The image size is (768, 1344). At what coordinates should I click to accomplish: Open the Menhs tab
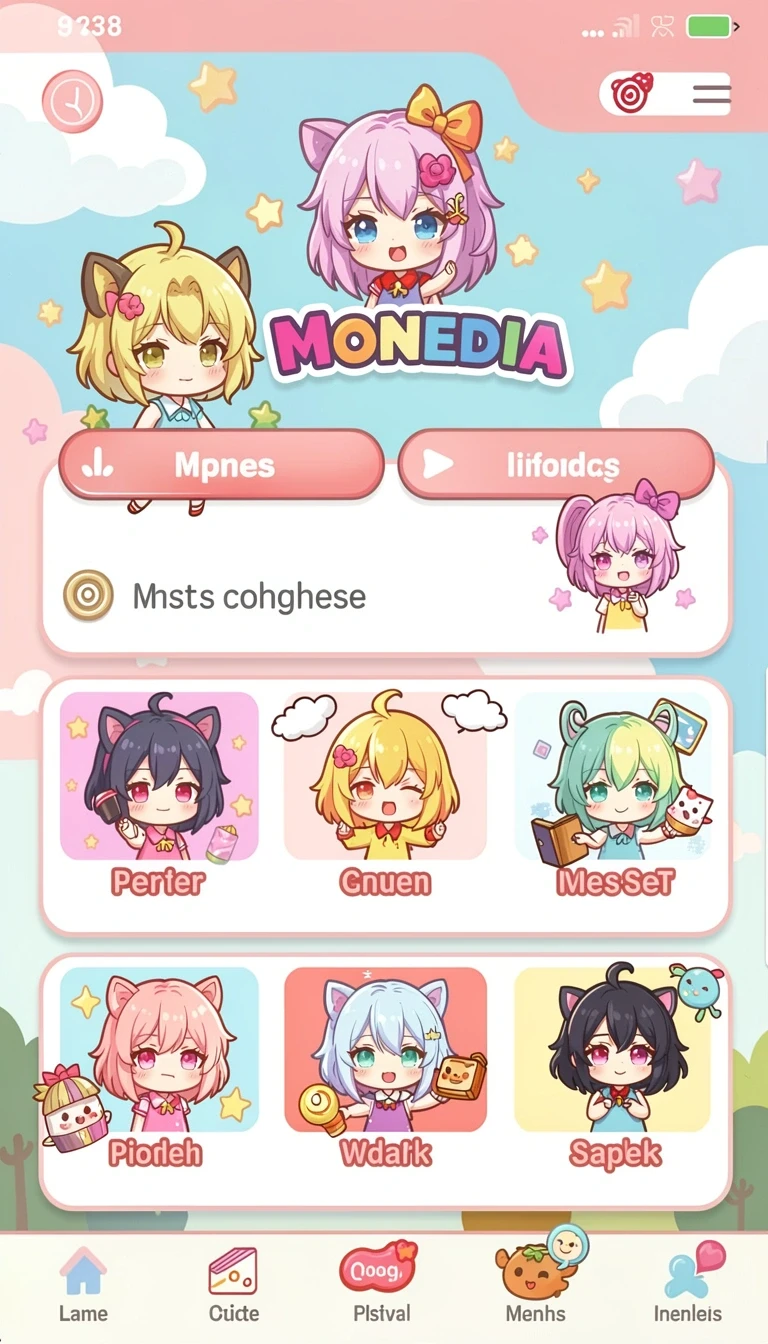pos(536,1286)
